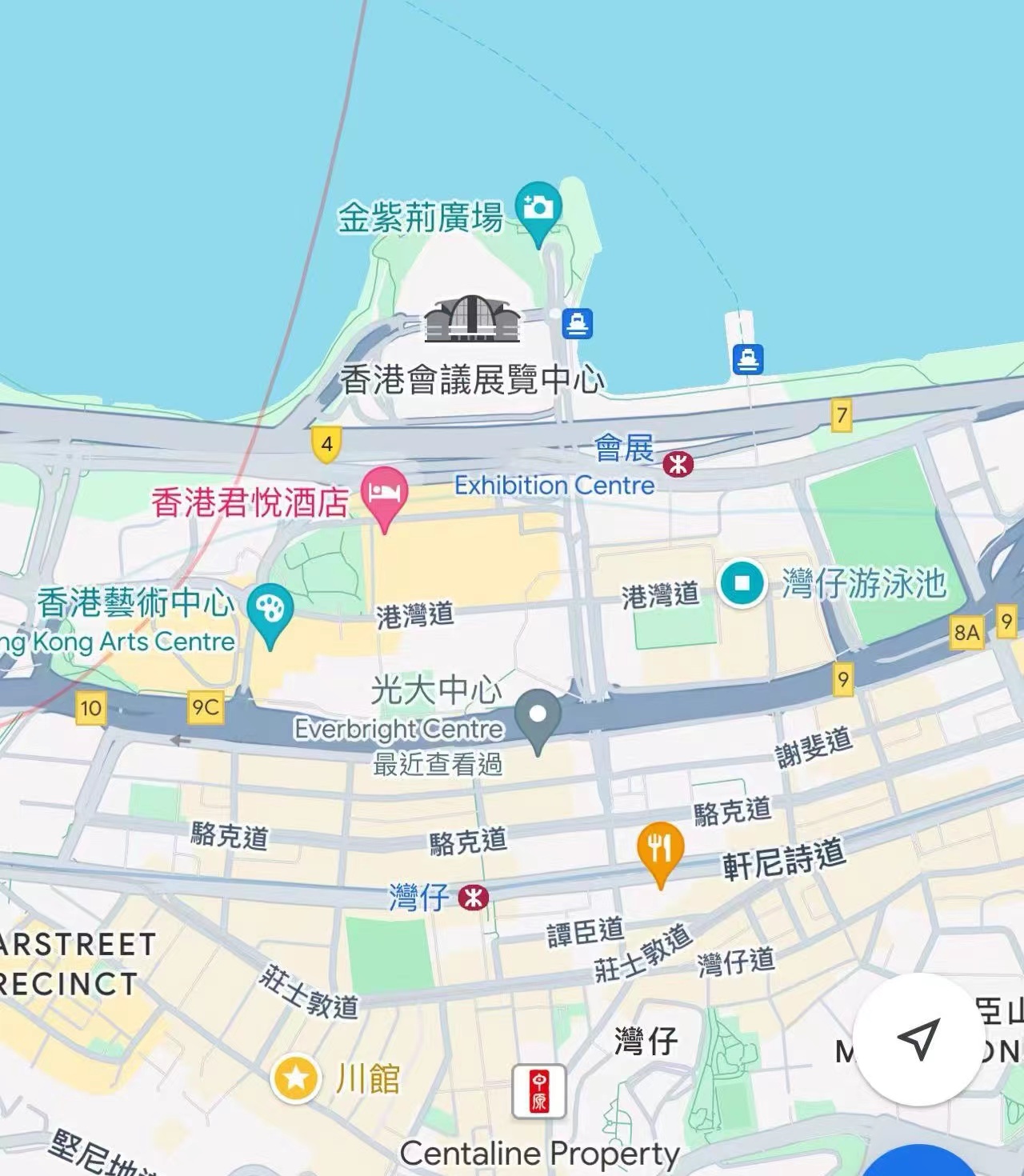Select the 灣仔游泳池 marker
This screenshot has height=1176, width=1024.
742,583
